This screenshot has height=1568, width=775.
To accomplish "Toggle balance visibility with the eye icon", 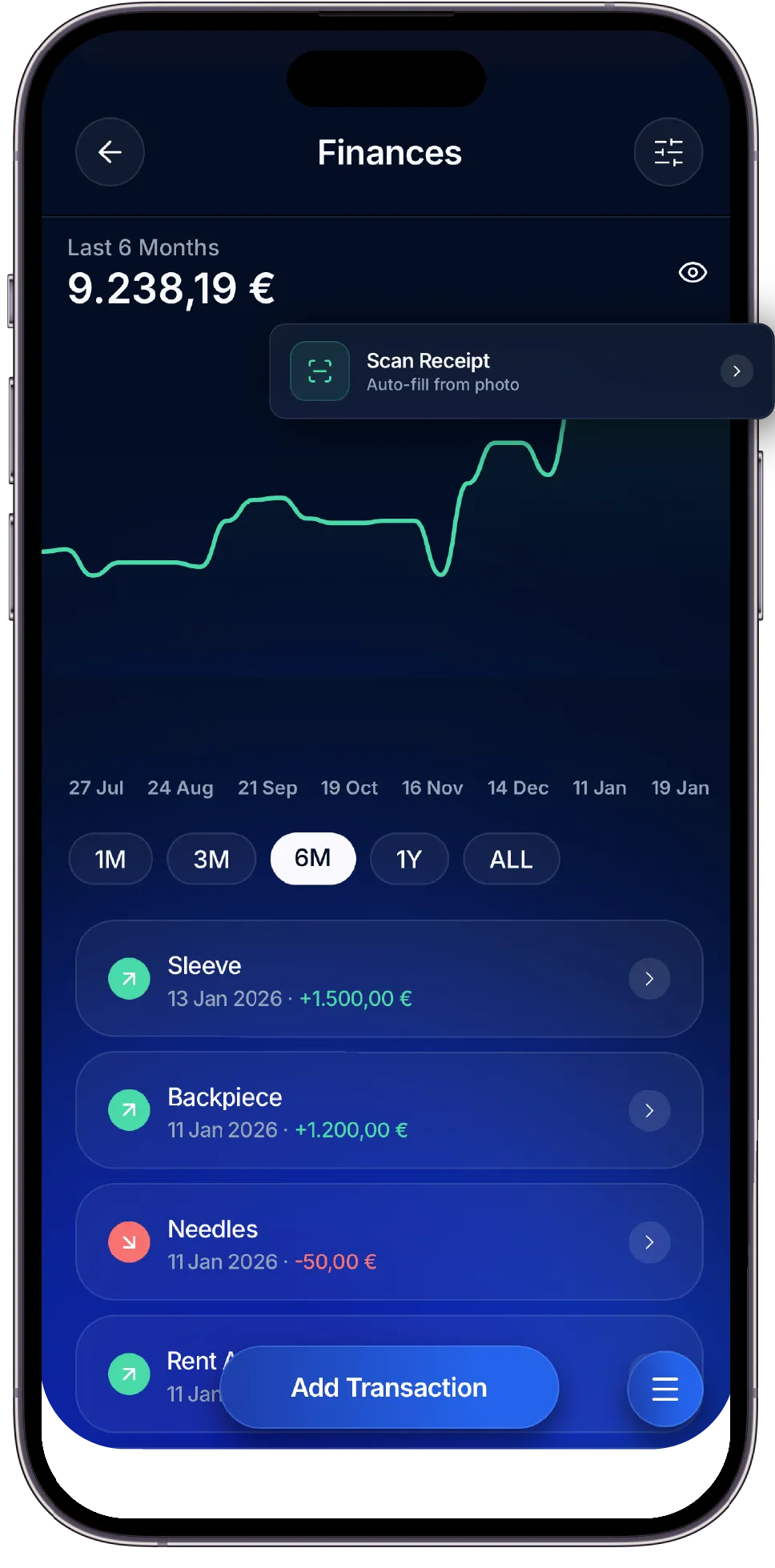I will [x=693, y=273].
